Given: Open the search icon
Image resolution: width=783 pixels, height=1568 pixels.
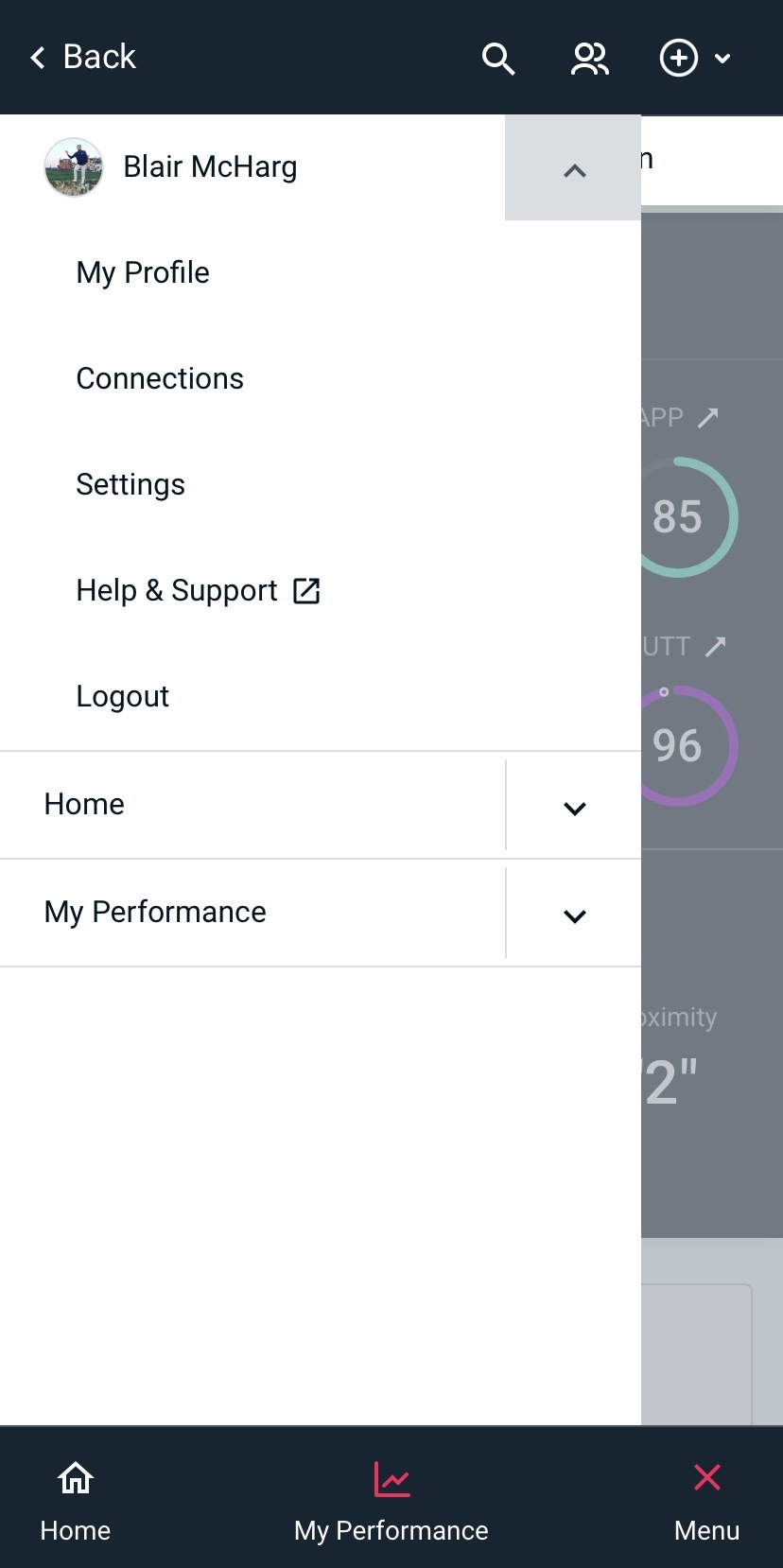Looking at the screenshot, I should pyautogui.click(x=497, y=59).
